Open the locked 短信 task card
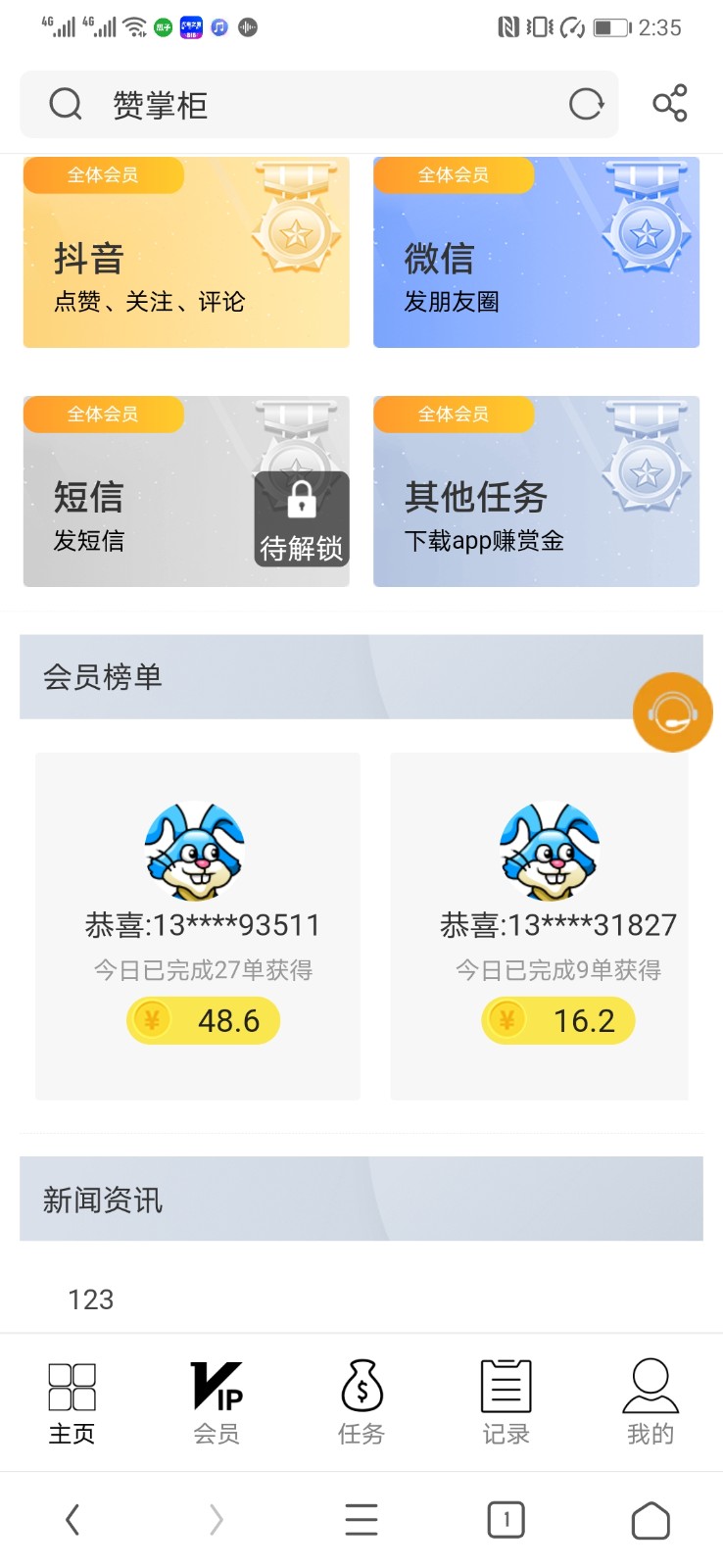The height and width of the screenshot is (1568, 723). [x=186, y=492]
